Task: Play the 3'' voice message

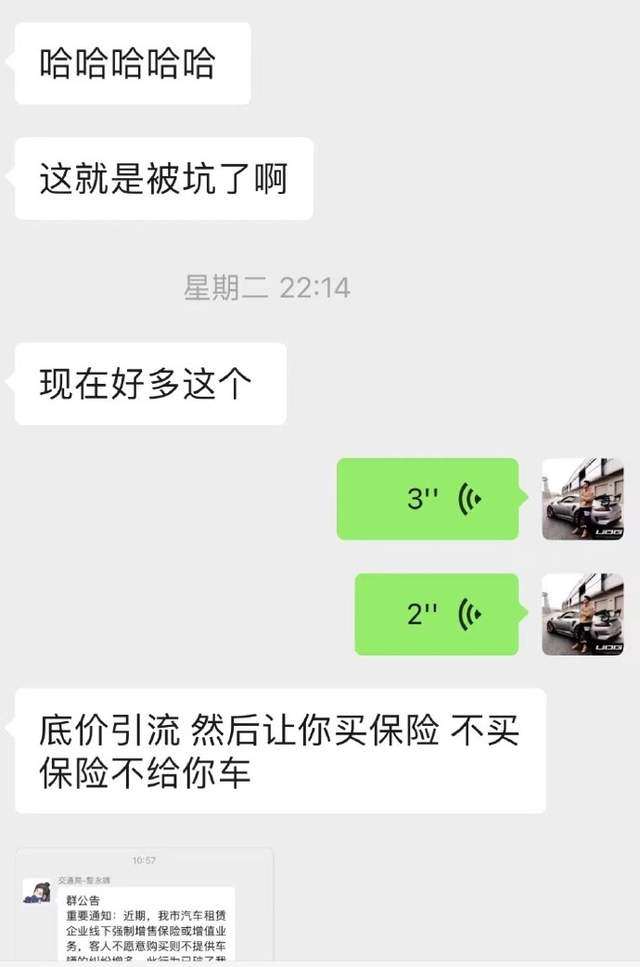Action: pyautogui.click(x=428, y=499)
